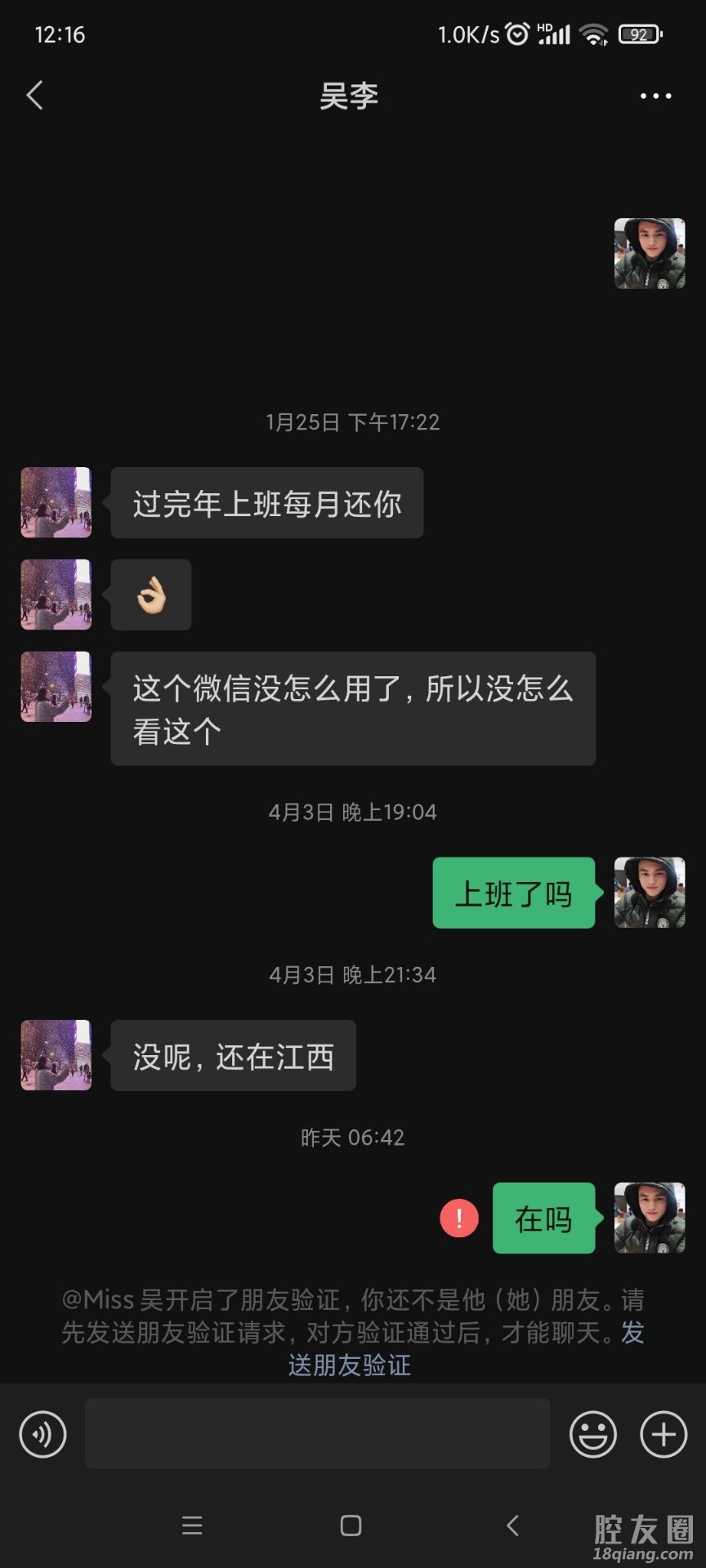Open the three-dot chat info menu
Screen dimensions: 706x1568
click(655, 96)
